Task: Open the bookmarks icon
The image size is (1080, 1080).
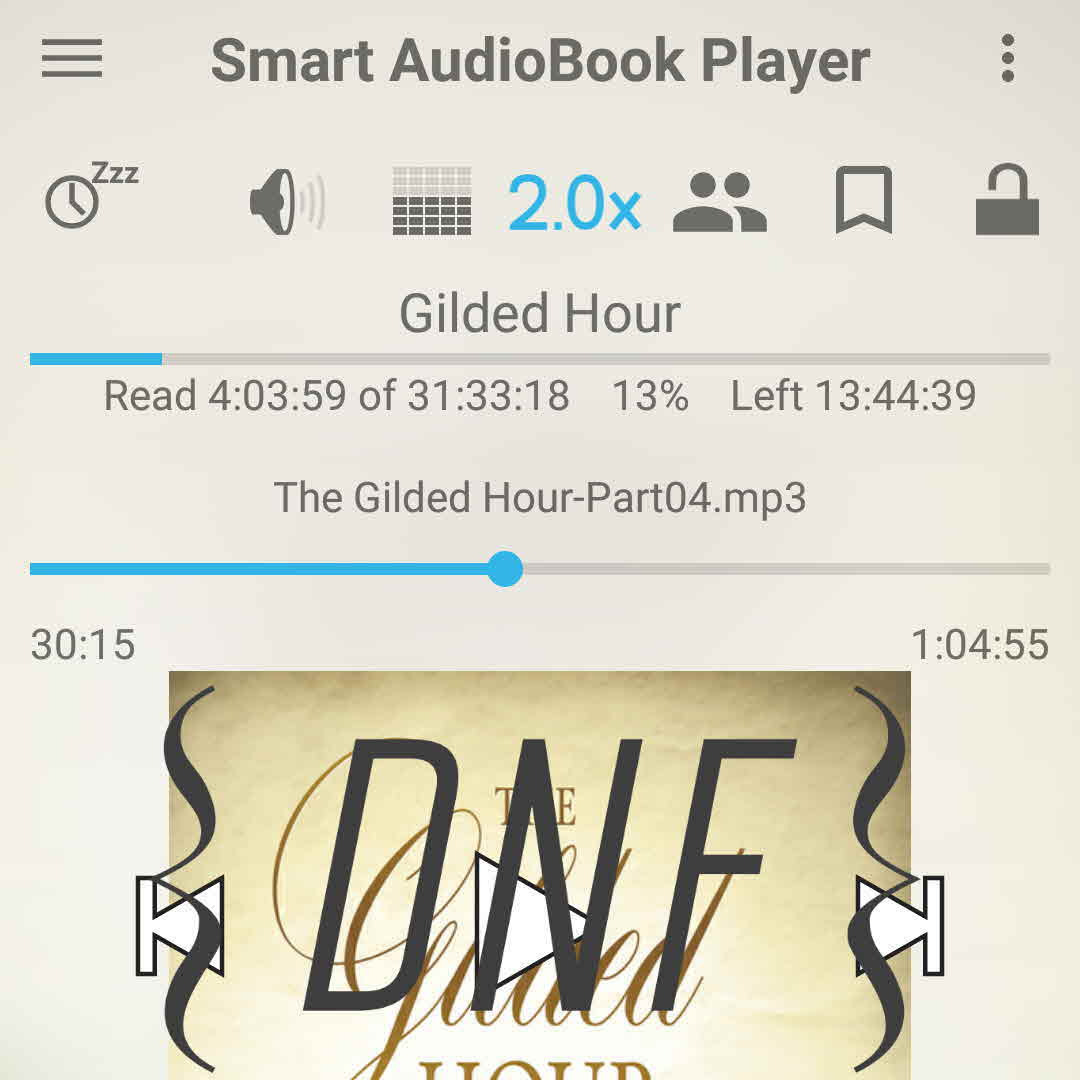Action: (863, 200)
